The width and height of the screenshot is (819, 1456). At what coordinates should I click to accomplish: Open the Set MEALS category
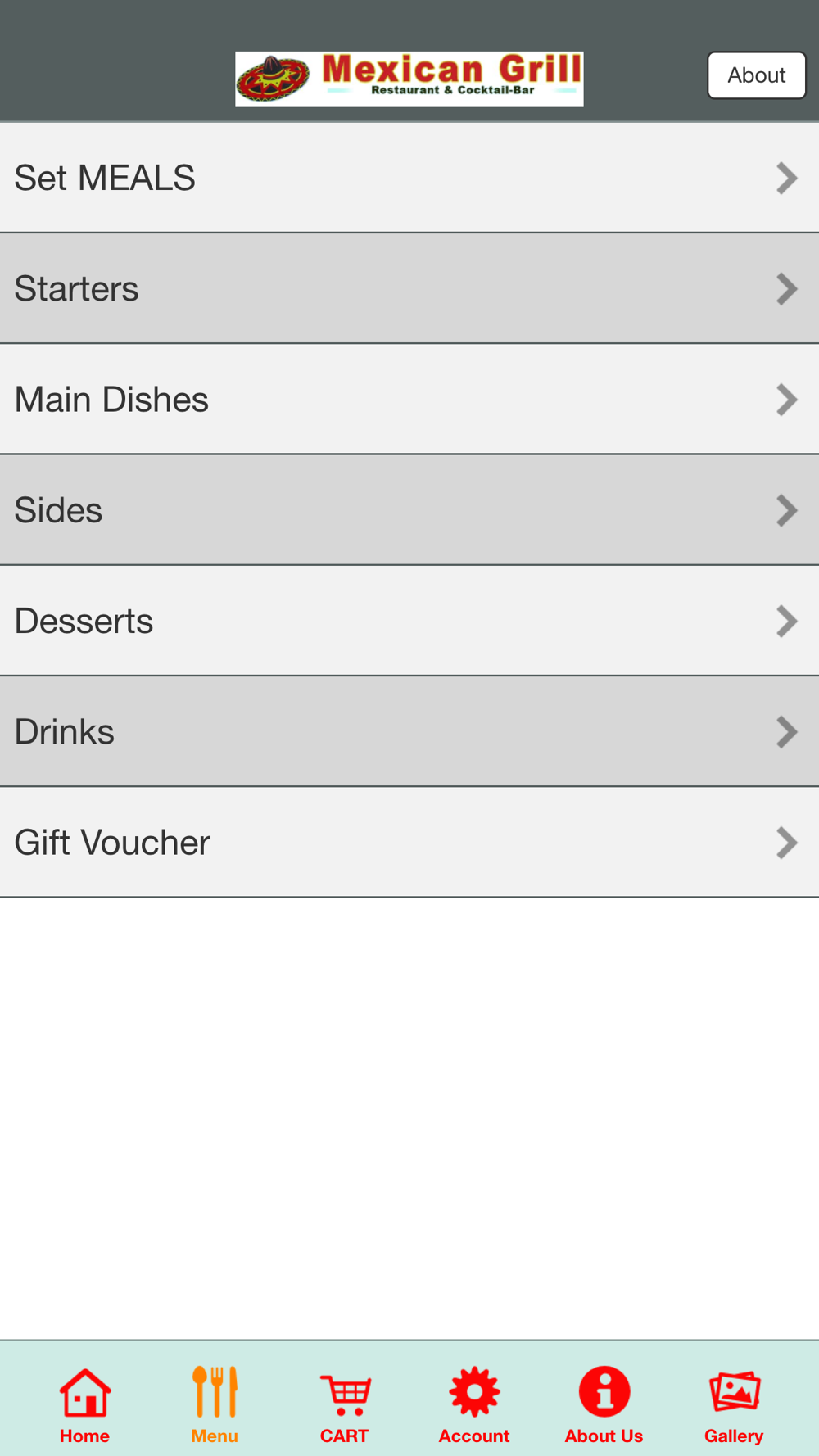[x=409, y=178]
